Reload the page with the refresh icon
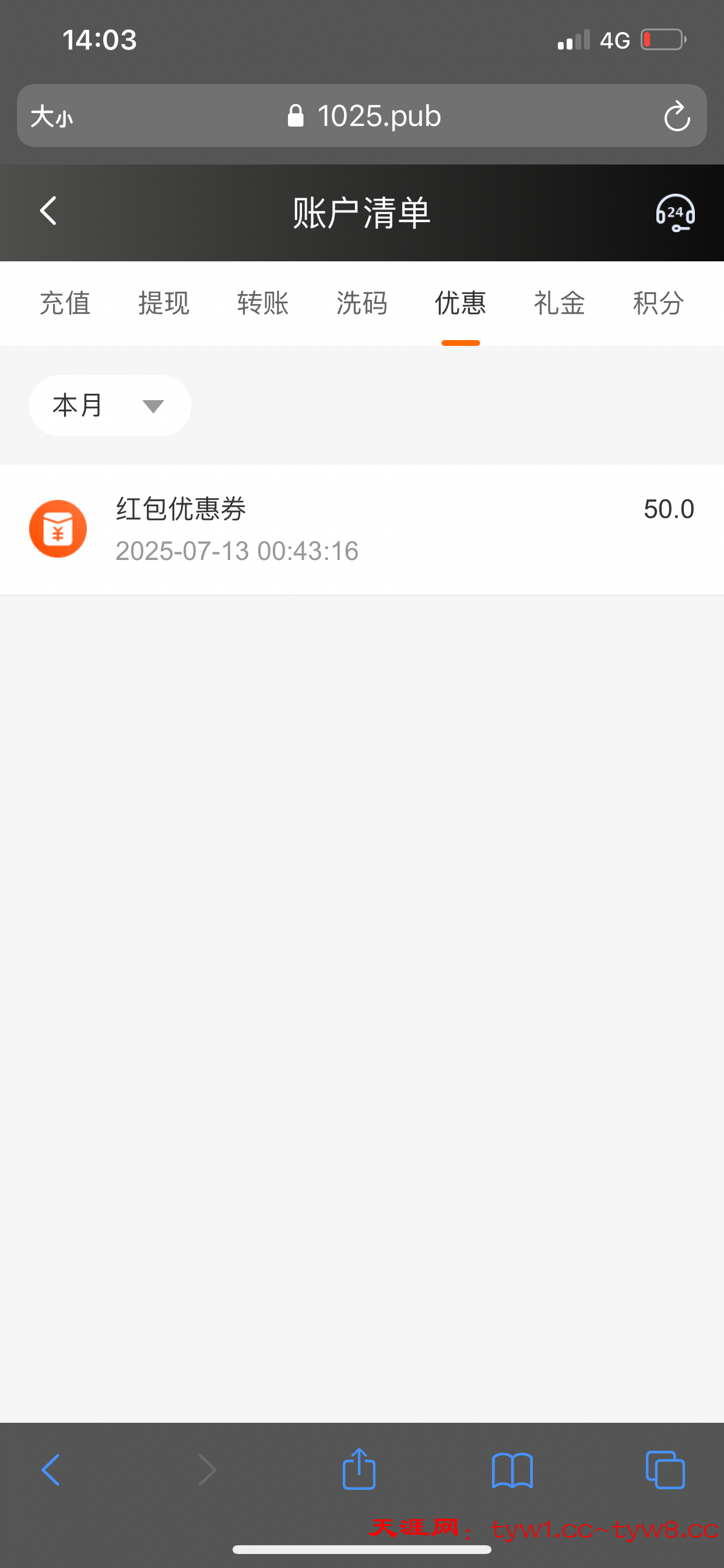Viewport: 724px width, 1568px height. pyautogui.click(x=677, y=116)
